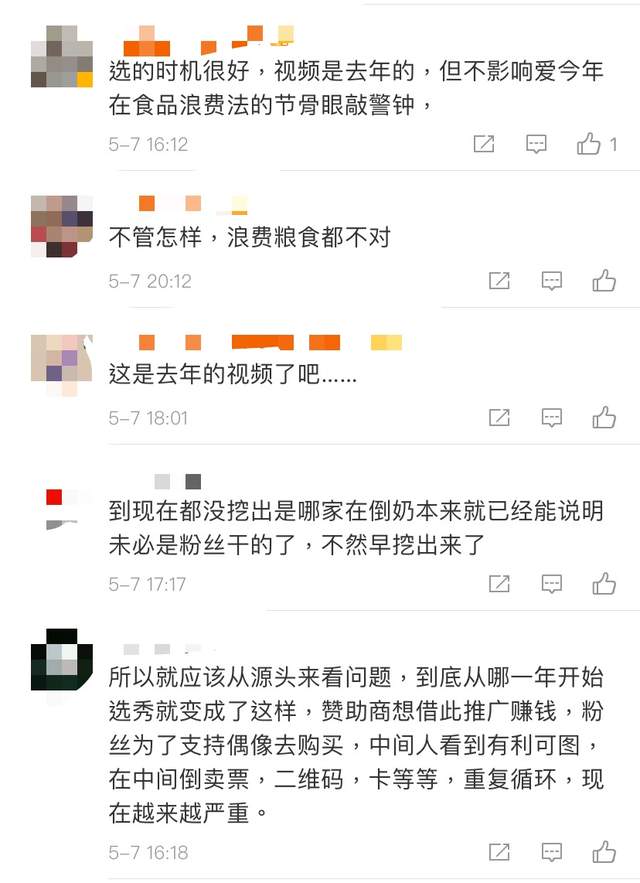Reply to the comment 这是去年的视频了吧
Viewport: 640px width, 883px height.
(552, 417)
